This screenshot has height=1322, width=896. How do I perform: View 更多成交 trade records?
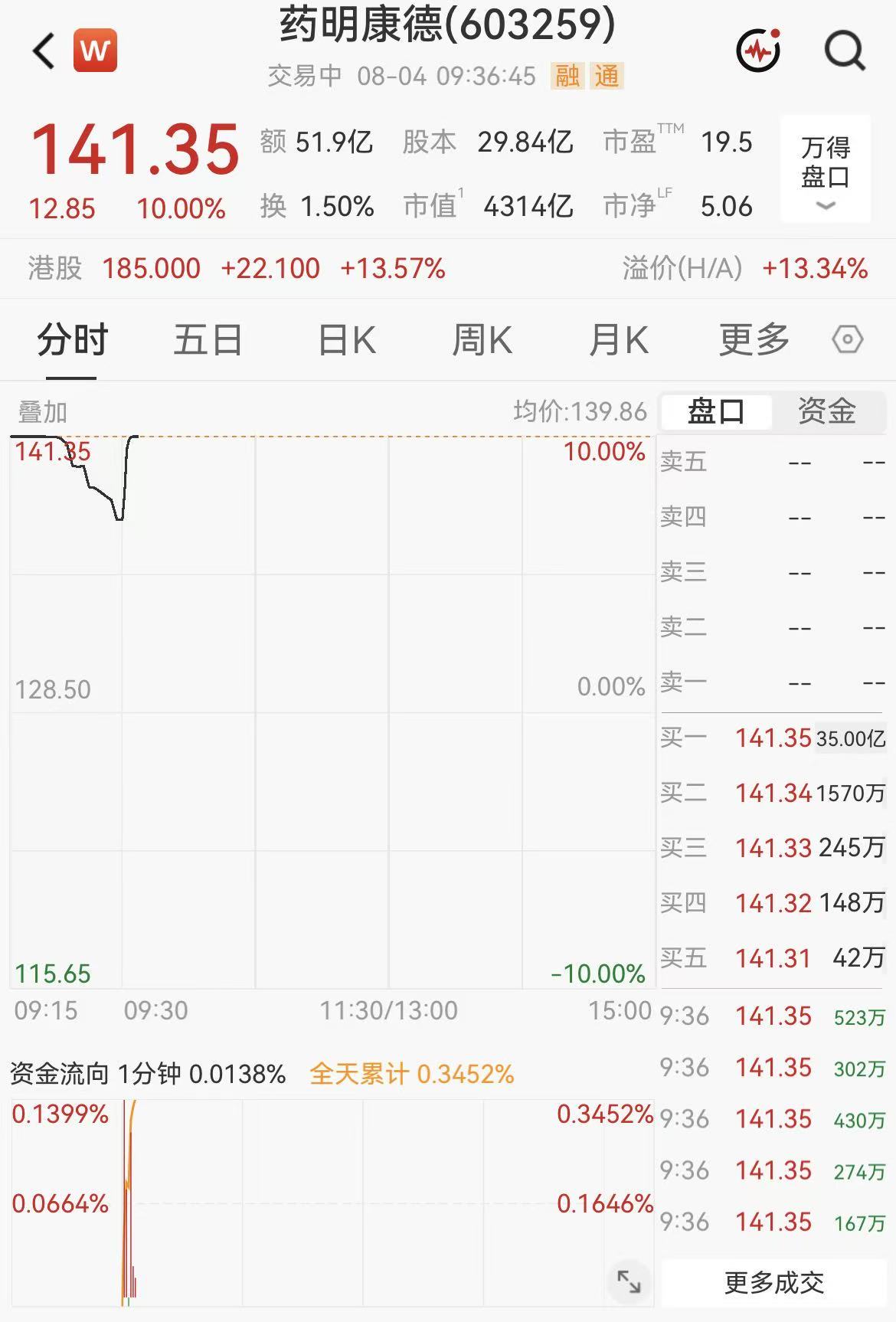click(x=774, y=1282)
